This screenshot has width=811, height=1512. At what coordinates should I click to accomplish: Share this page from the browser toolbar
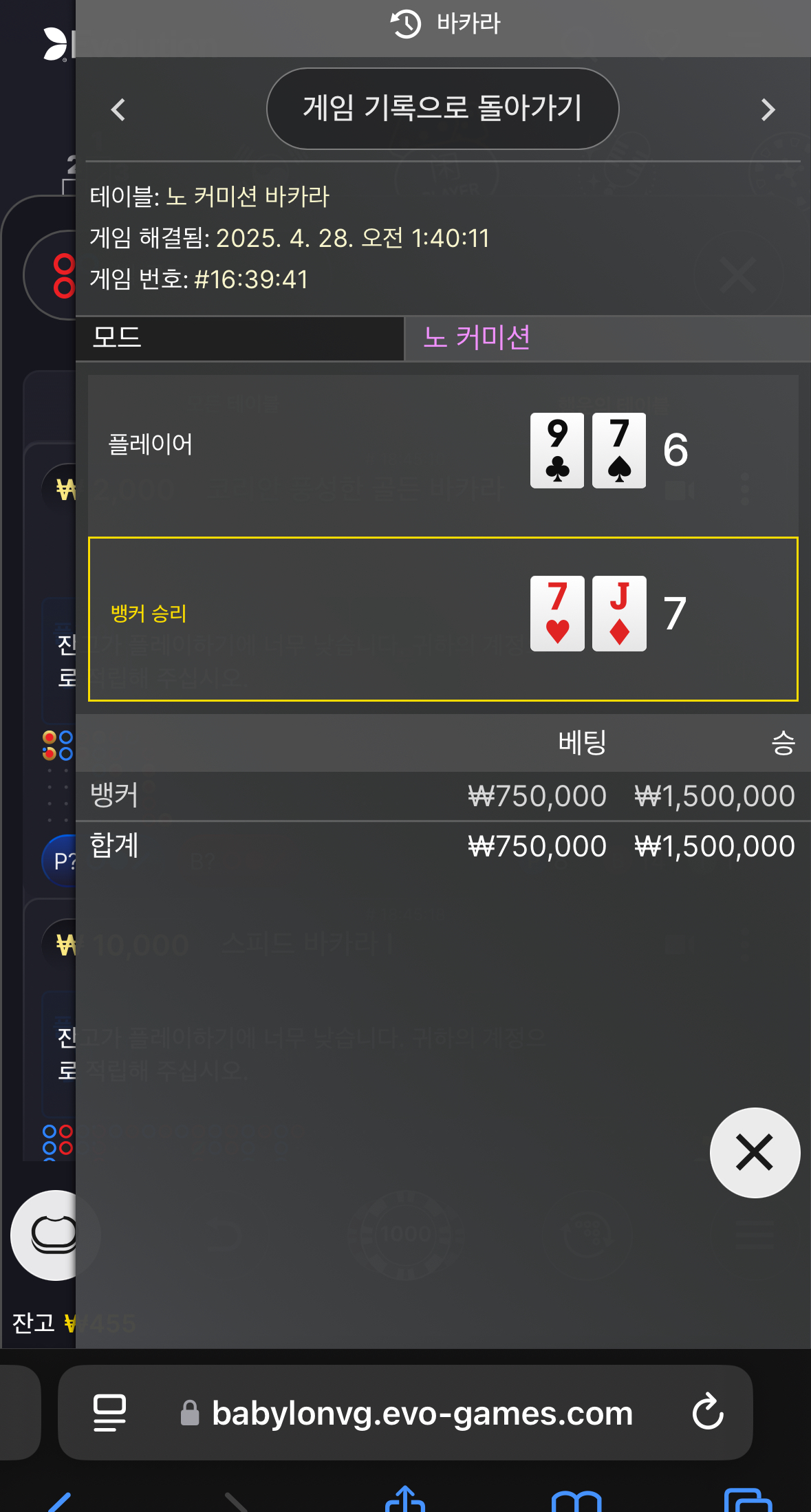(x=405, y=1498)
